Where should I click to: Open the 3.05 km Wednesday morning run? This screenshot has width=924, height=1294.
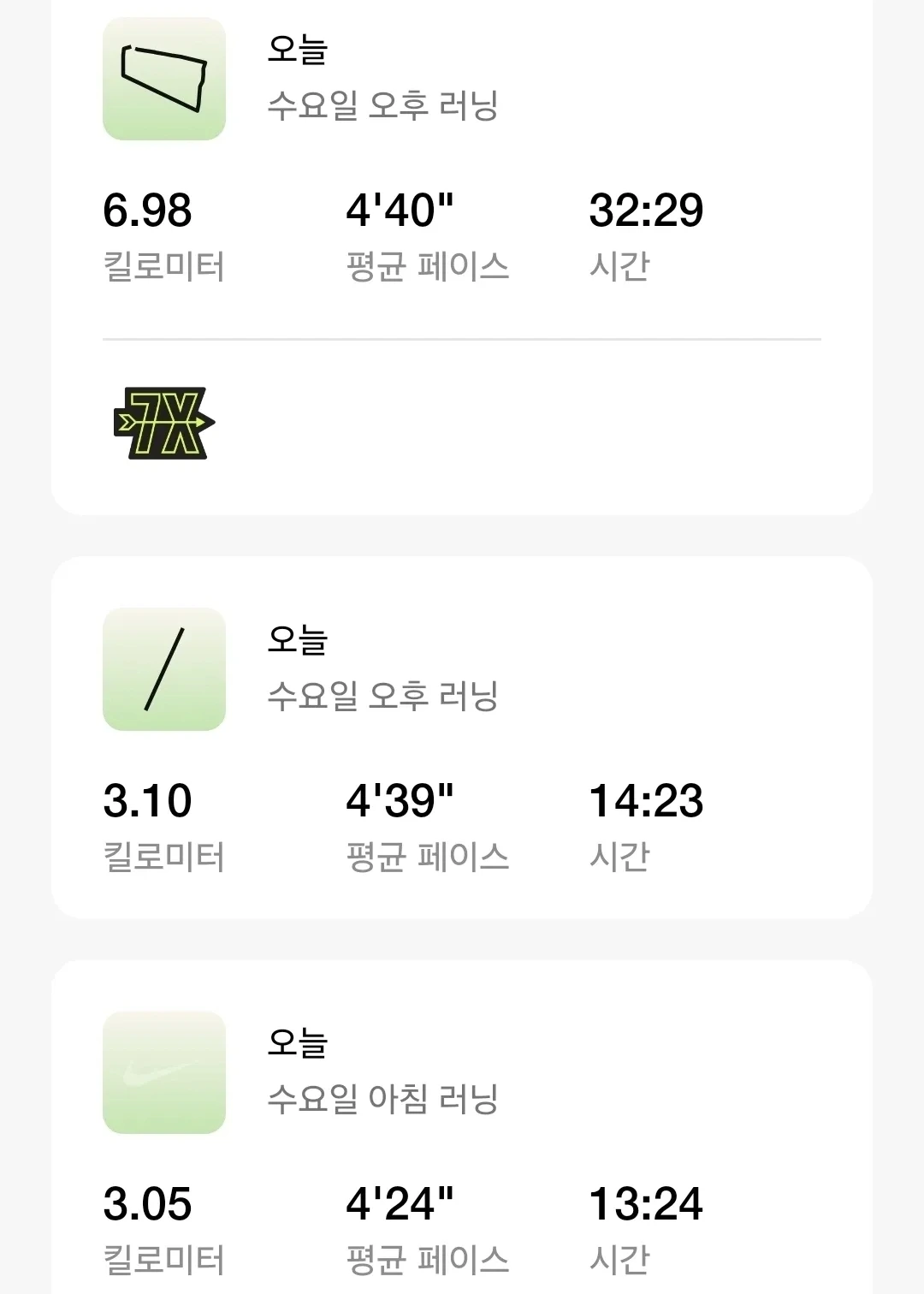point(462,1138)
